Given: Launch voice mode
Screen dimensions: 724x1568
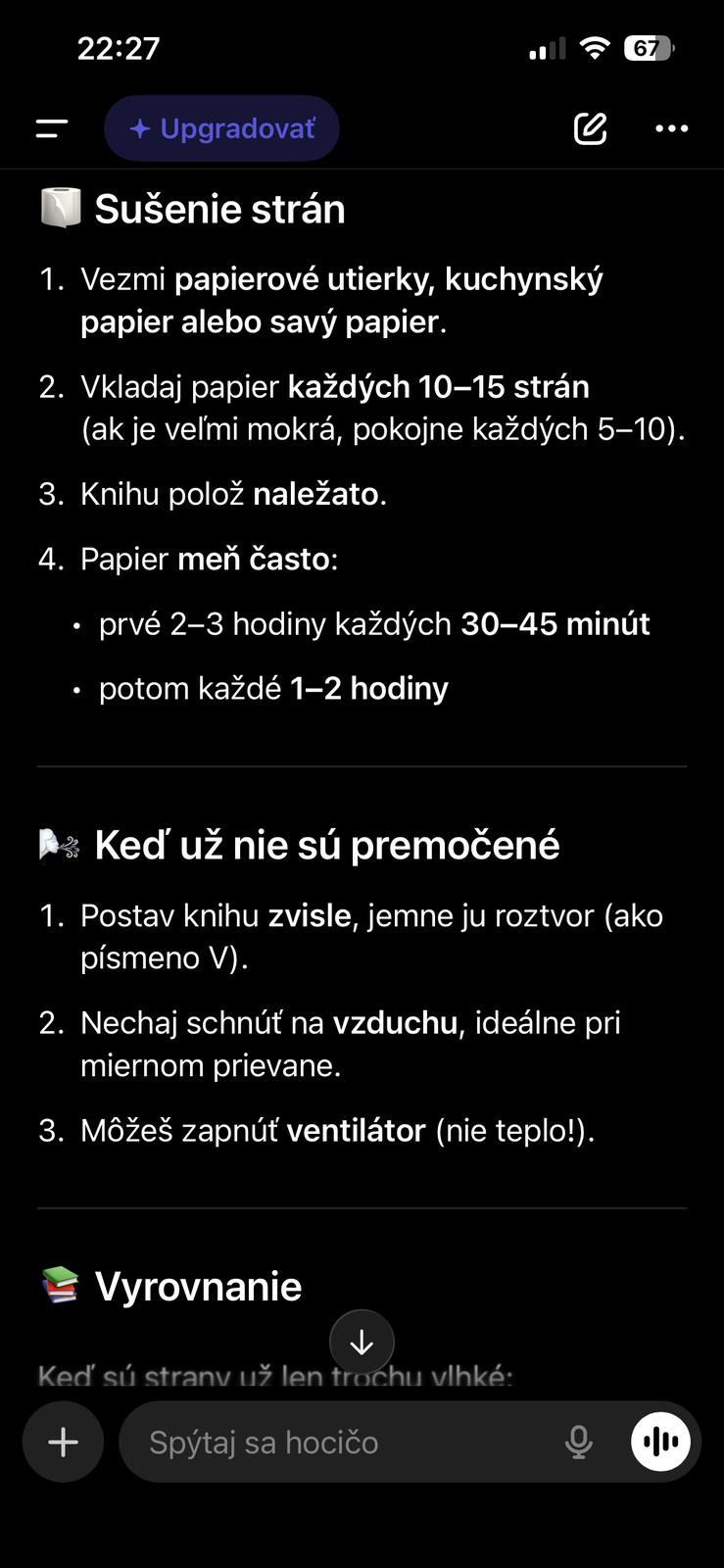Looking at the screenshot, I should click(661, 1442).
